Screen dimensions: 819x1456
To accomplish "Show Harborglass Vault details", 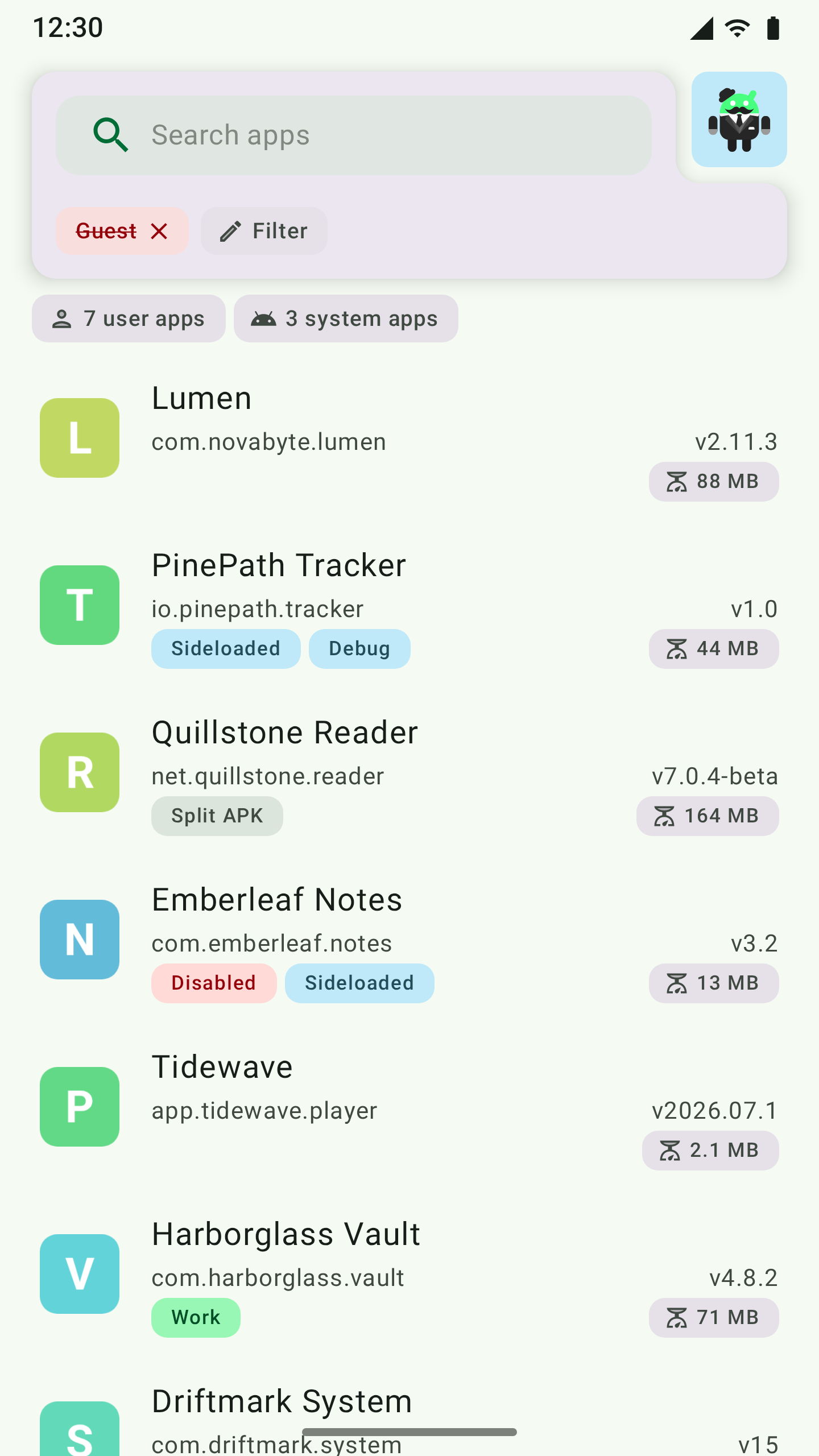I will pyautogui.click(x=409, y=1274).
